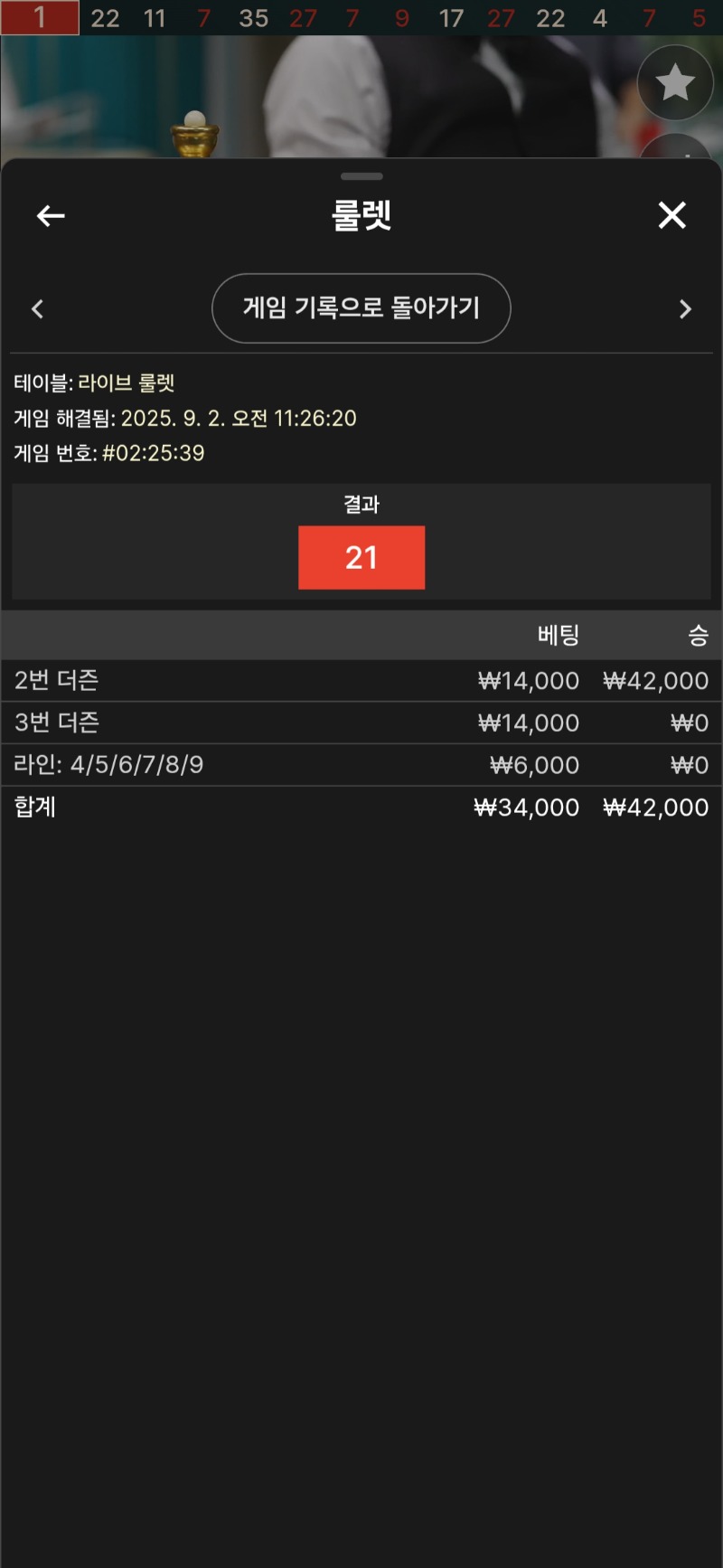Go to previous game record
Image resolution: width=723 pixels, height=1568 pixels.
[37, 309]
